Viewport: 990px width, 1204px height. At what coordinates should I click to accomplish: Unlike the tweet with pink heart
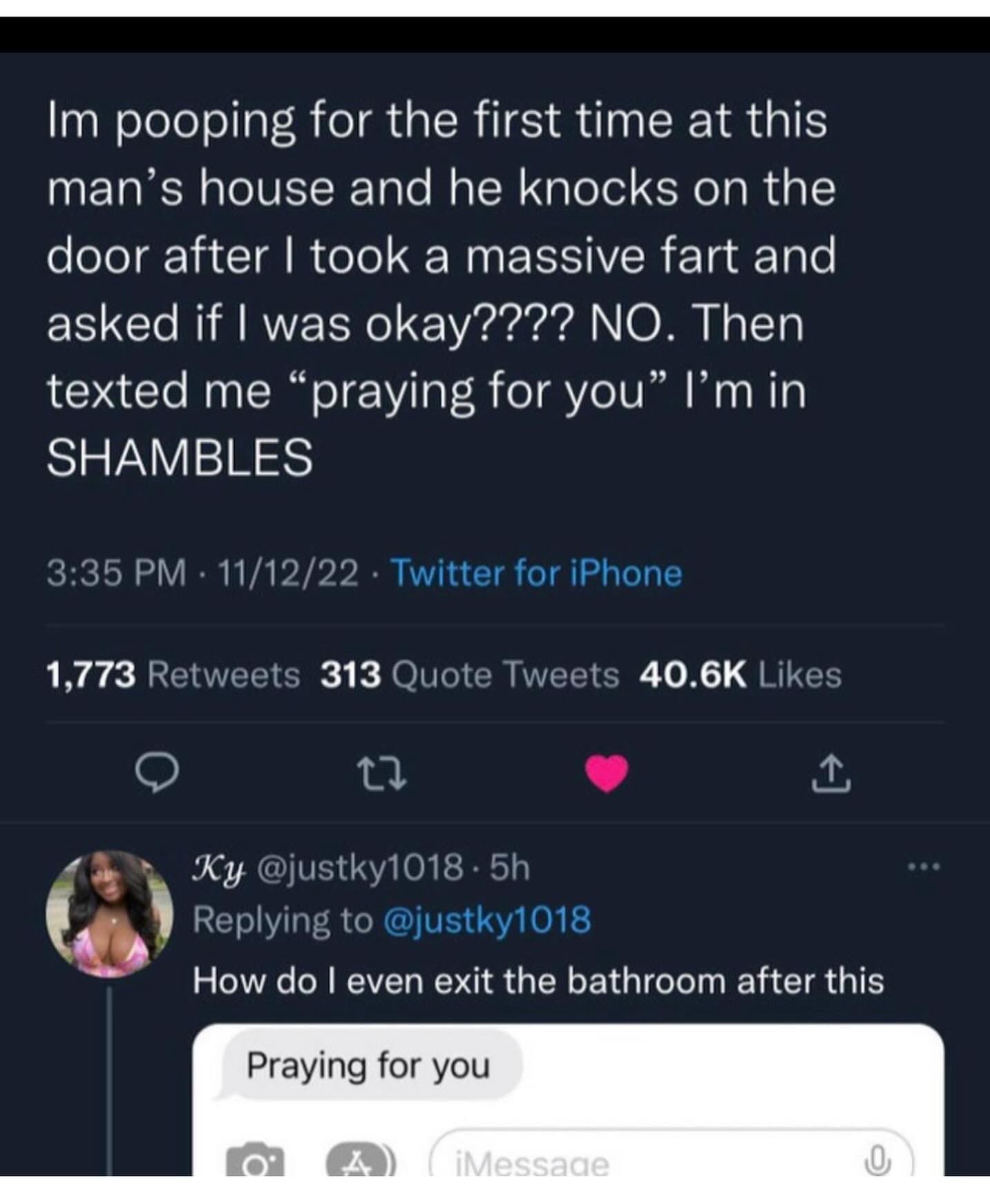[x=607, y=772]
